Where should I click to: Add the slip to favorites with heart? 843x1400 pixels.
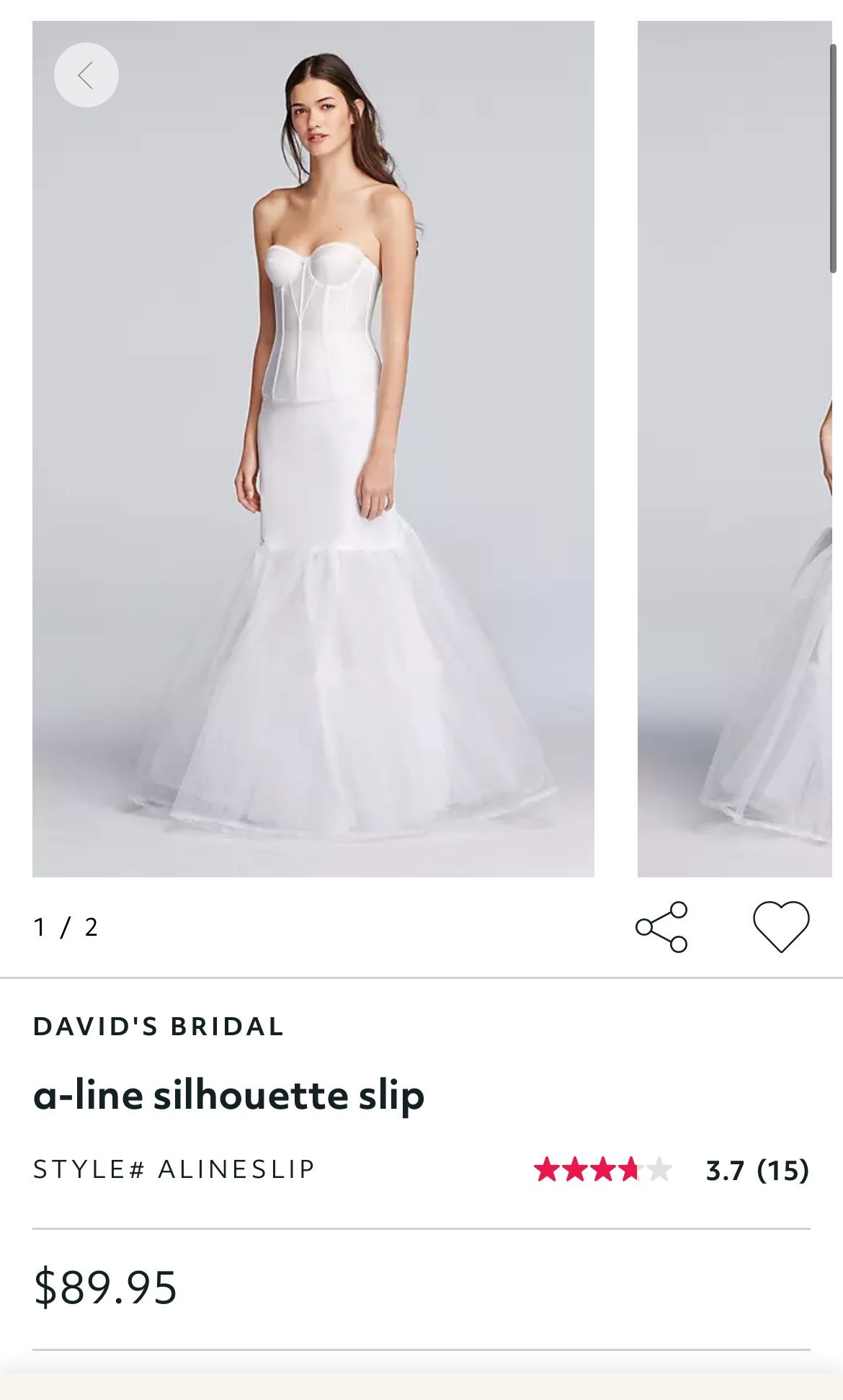point(781,927)
